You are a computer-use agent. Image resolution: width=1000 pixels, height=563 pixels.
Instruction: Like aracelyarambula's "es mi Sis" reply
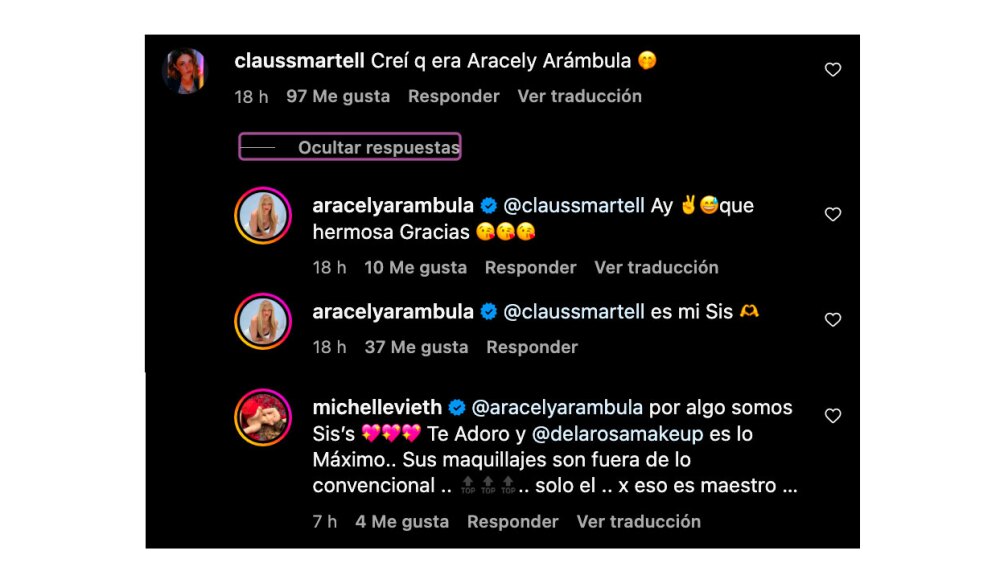(832, 320)
